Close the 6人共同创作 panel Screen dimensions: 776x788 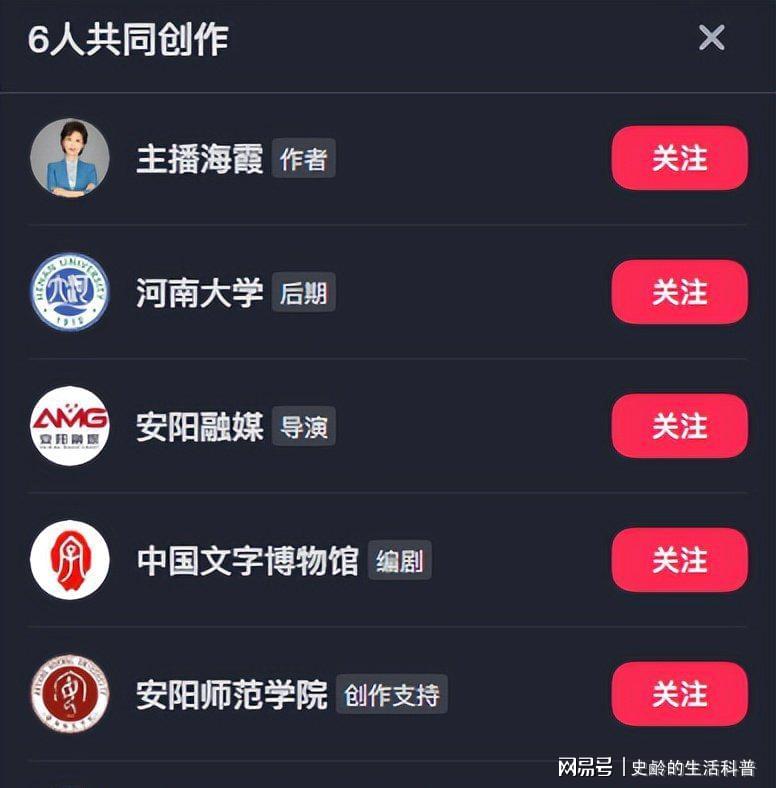711,38
